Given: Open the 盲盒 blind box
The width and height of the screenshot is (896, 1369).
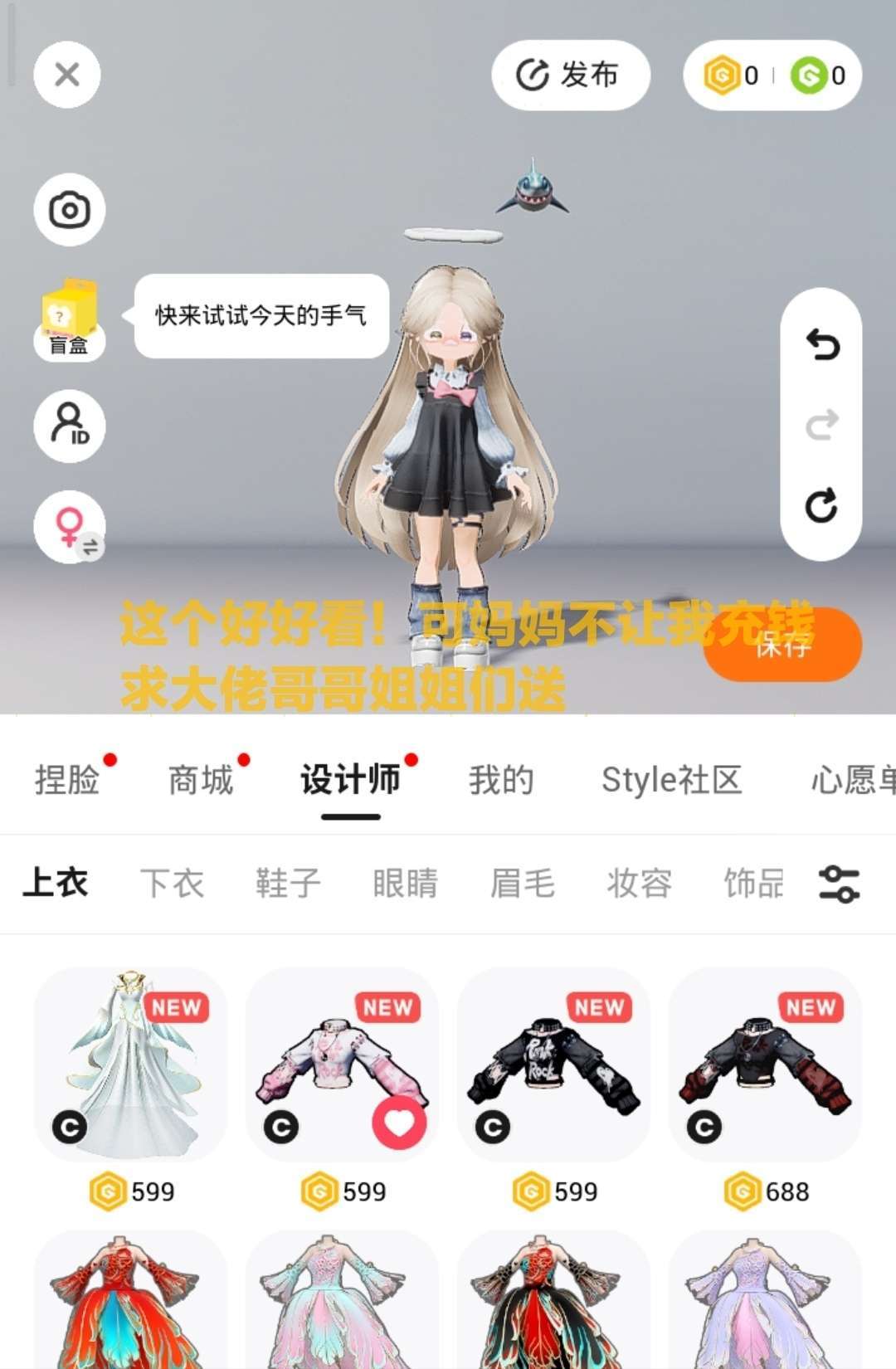Looking at the screenshot, I should coord(70,321).
